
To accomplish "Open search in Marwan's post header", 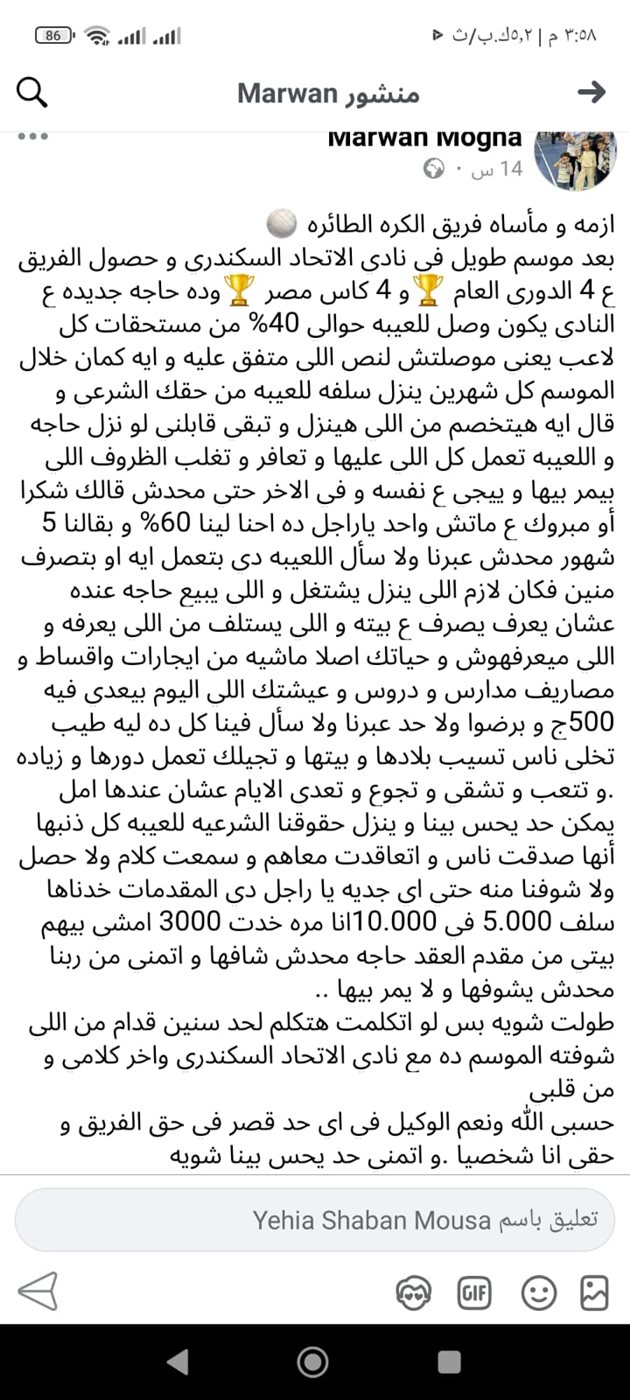I will pos(32,94).
